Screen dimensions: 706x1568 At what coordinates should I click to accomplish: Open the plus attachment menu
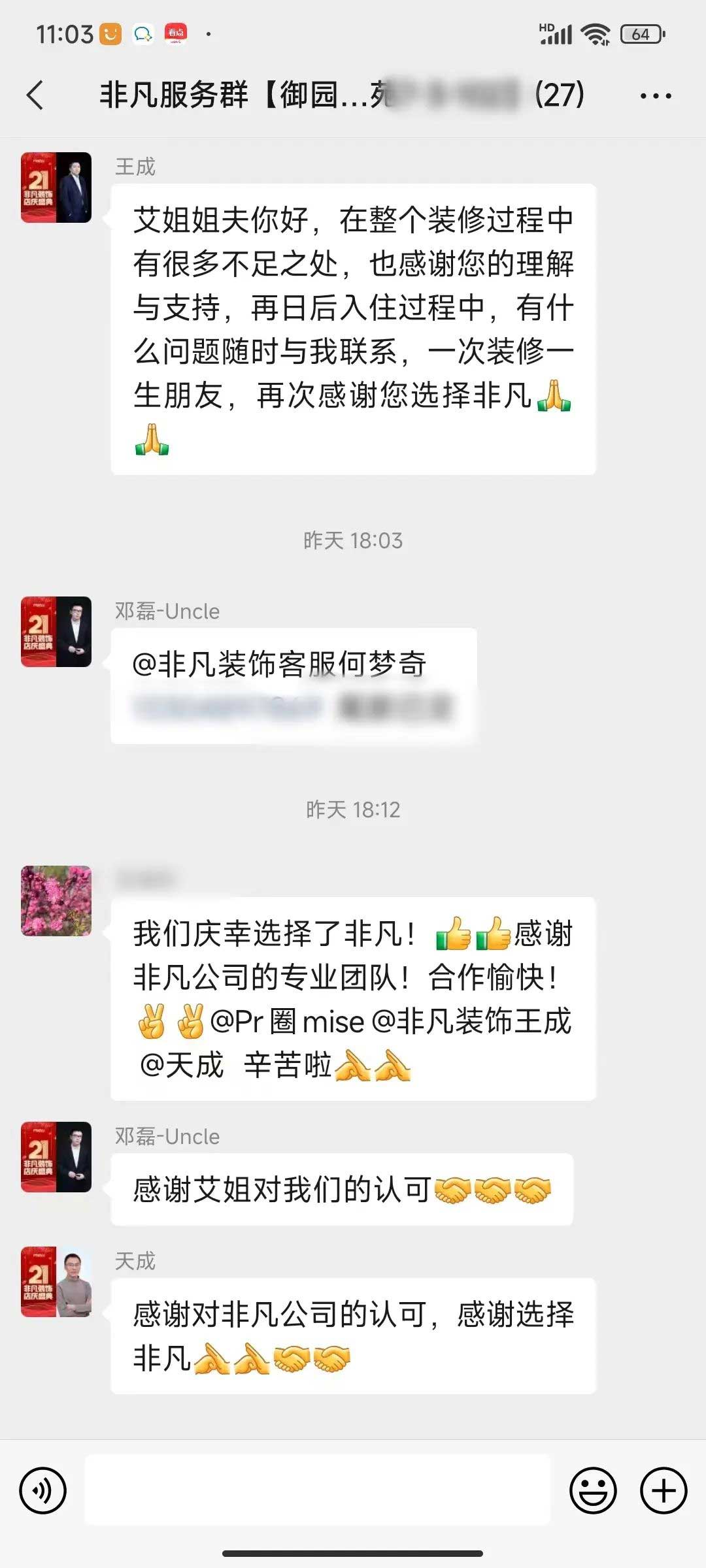click(664, 1490)
